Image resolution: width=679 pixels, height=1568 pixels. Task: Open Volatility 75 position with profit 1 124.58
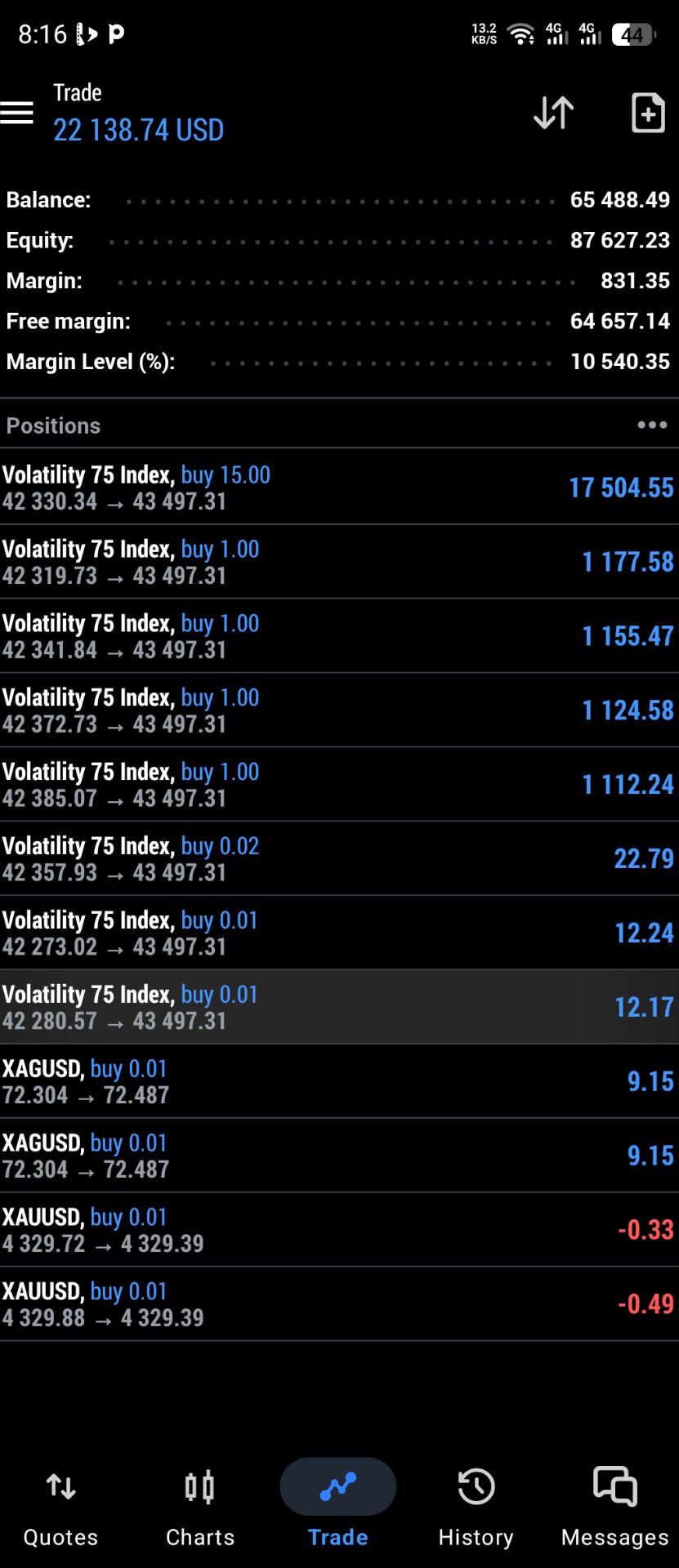[339, 710]
